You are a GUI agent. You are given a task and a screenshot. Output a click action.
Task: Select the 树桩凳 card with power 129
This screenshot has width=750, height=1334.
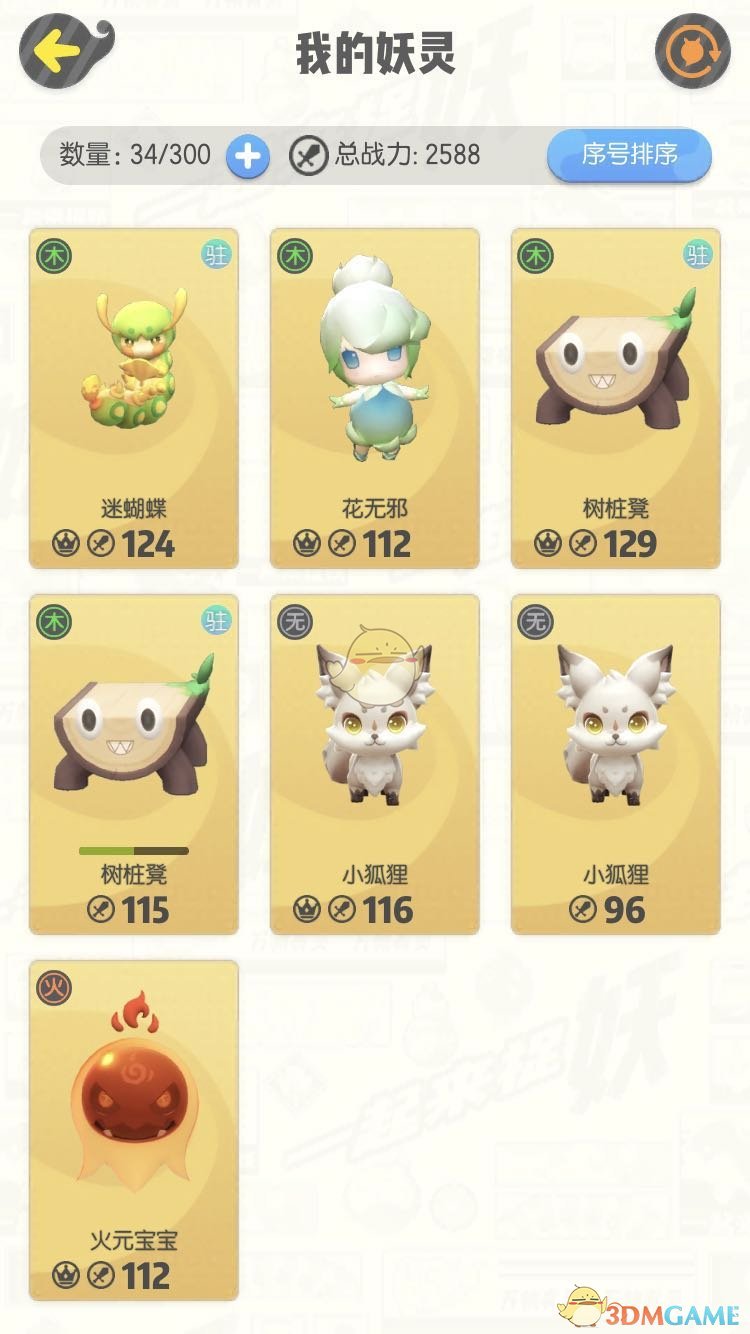click(615, 398)
